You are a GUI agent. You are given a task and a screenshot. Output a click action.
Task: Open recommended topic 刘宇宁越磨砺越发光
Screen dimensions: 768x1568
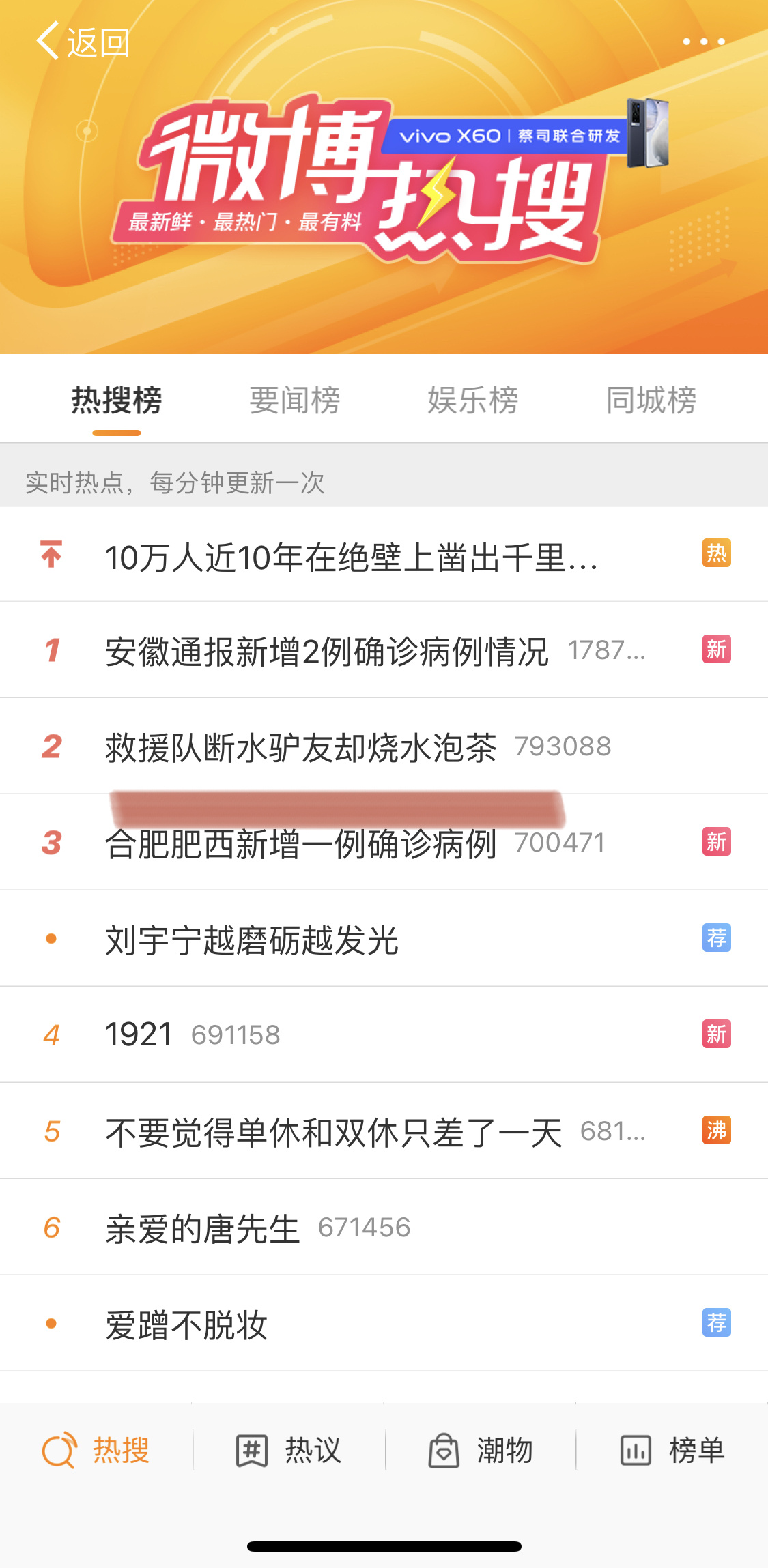[x=252, y=940]
